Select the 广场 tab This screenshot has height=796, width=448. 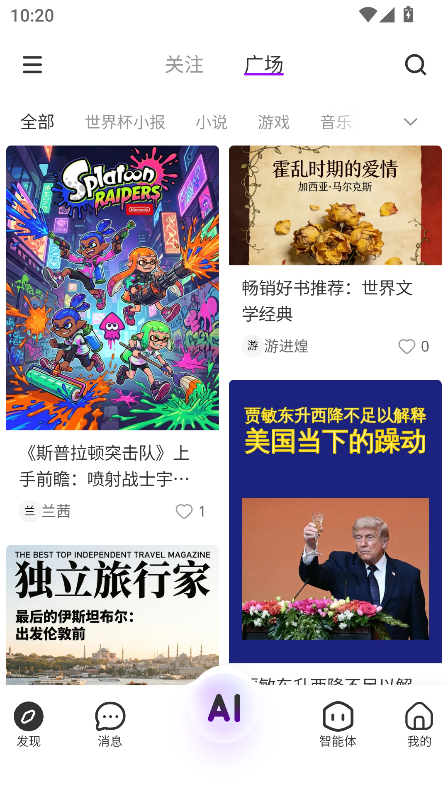(264, 65)
